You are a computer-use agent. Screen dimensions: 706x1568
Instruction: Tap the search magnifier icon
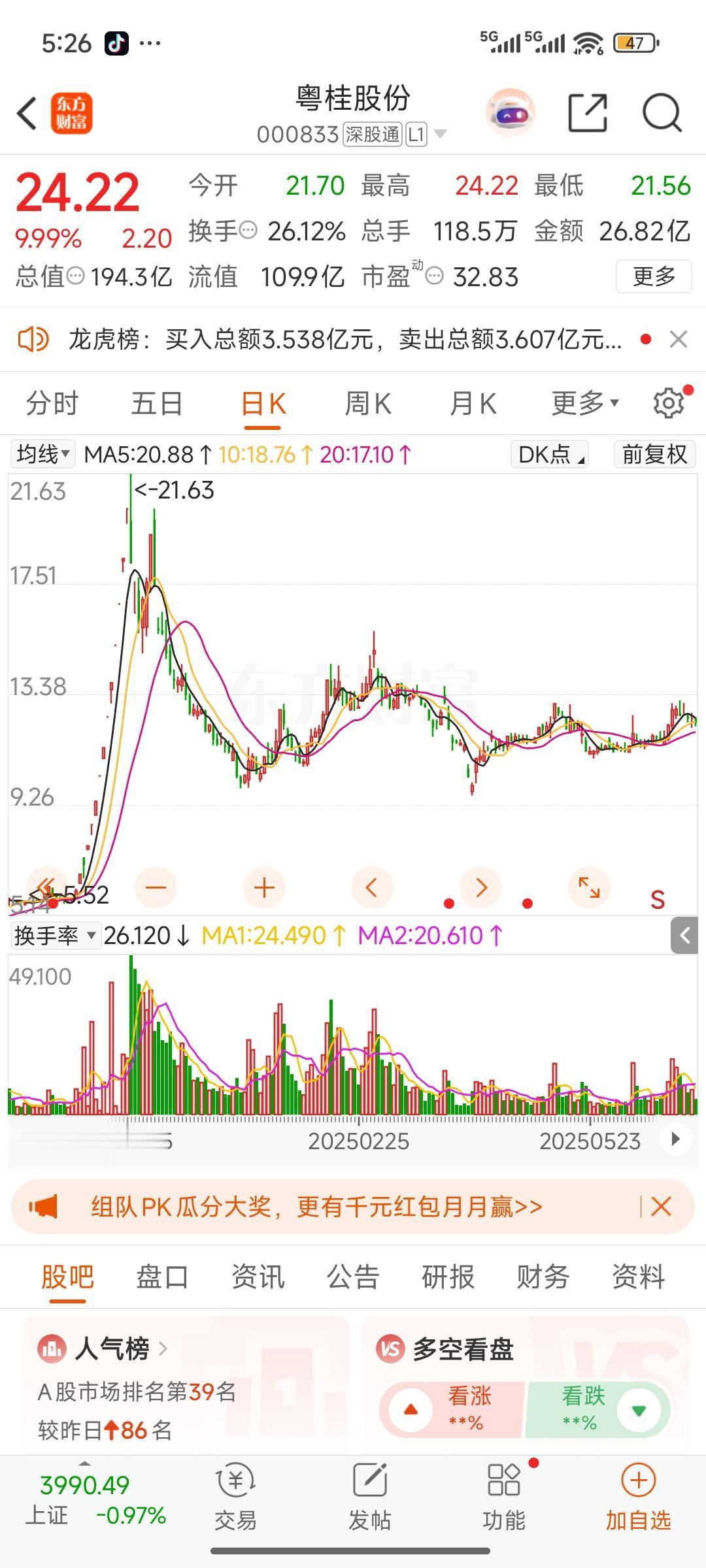click(662, 112)
